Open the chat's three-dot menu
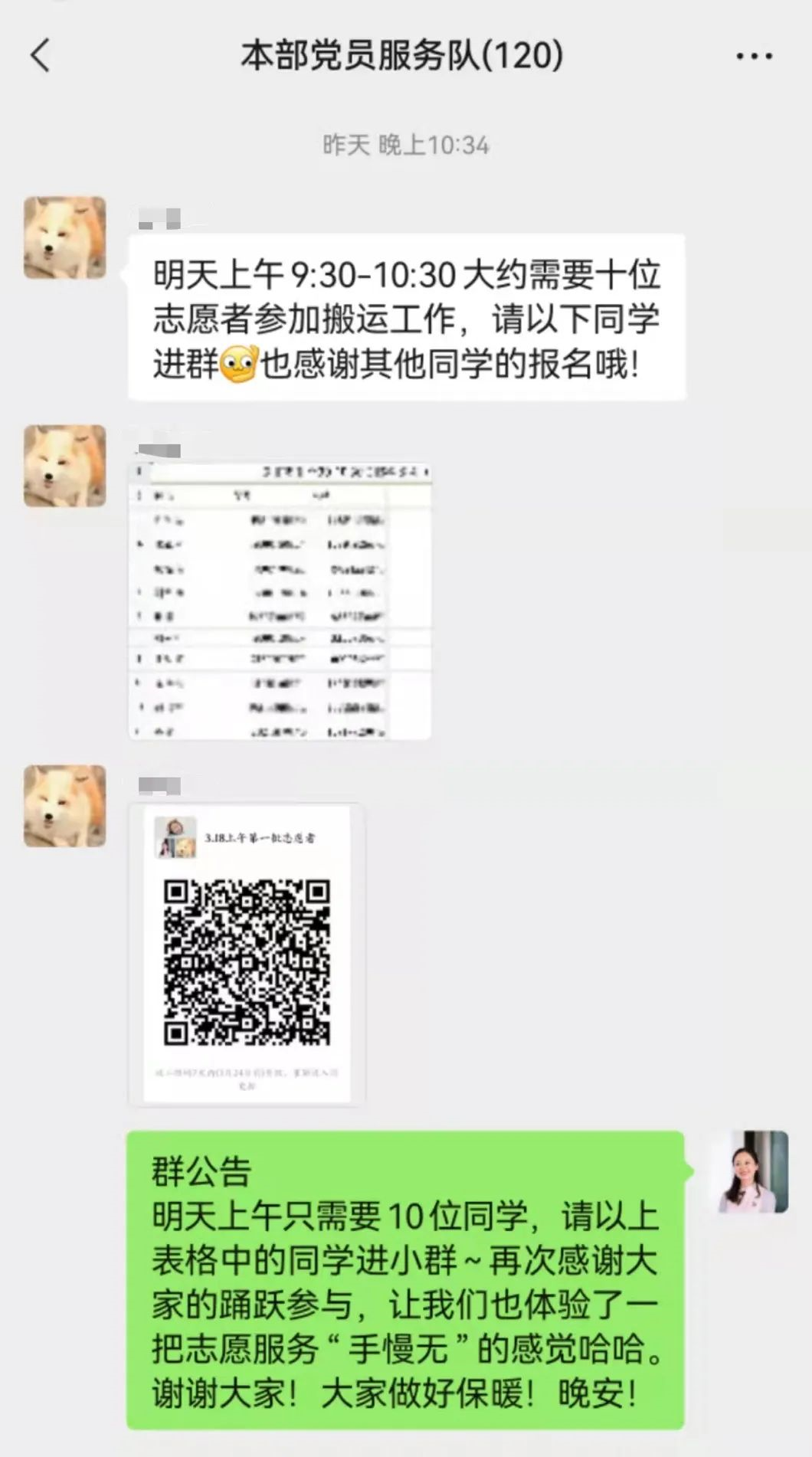 pyautogui.click(x=754, y=57)
